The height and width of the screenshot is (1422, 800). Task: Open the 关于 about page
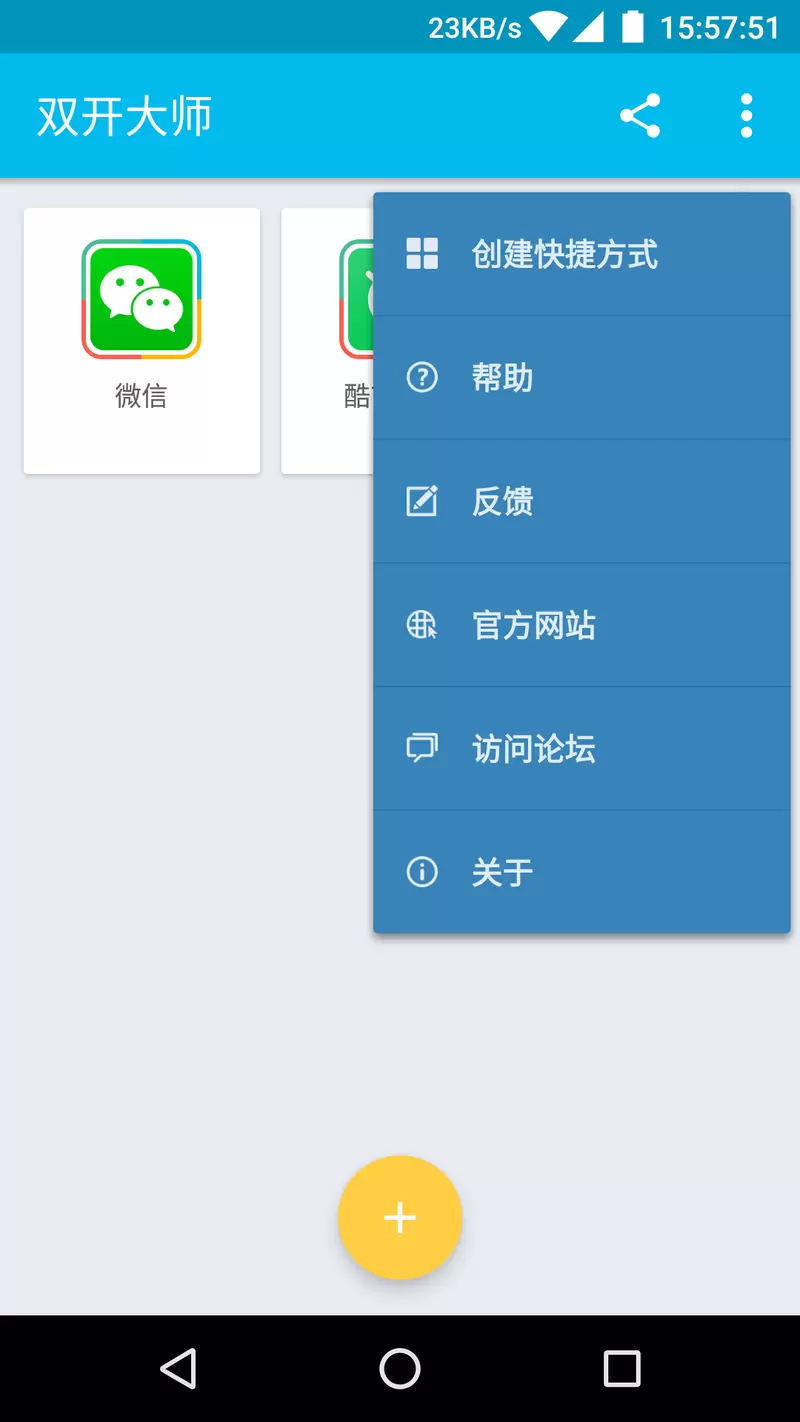[502, 871]
